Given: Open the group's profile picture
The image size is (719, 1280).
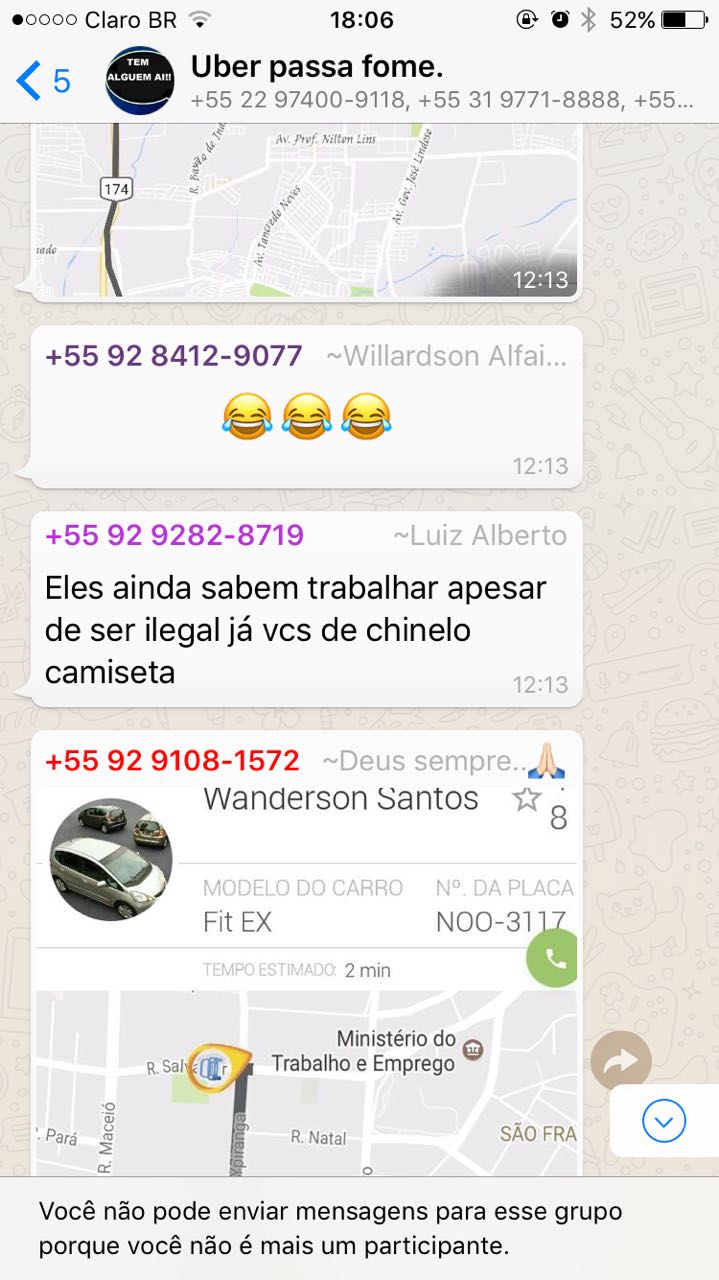Looking at the screenshot, I should 140,80.
